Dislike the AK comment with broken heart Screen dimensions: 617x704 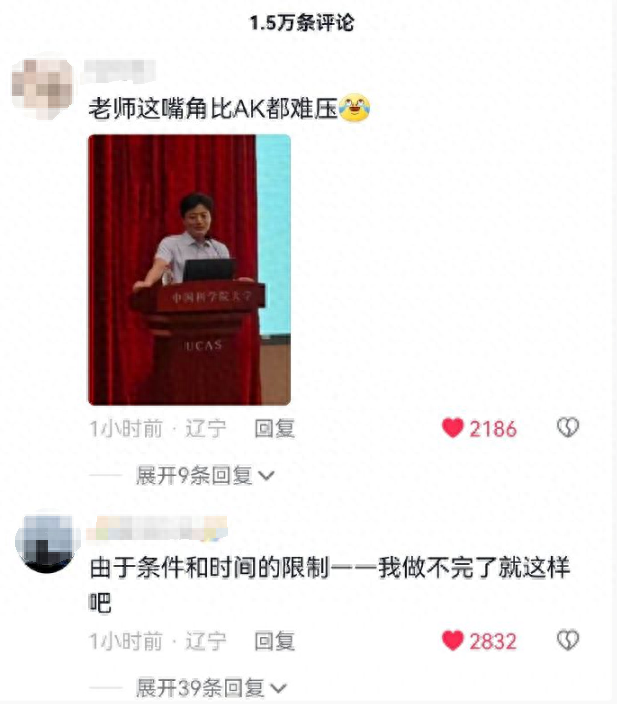(568, 428)
